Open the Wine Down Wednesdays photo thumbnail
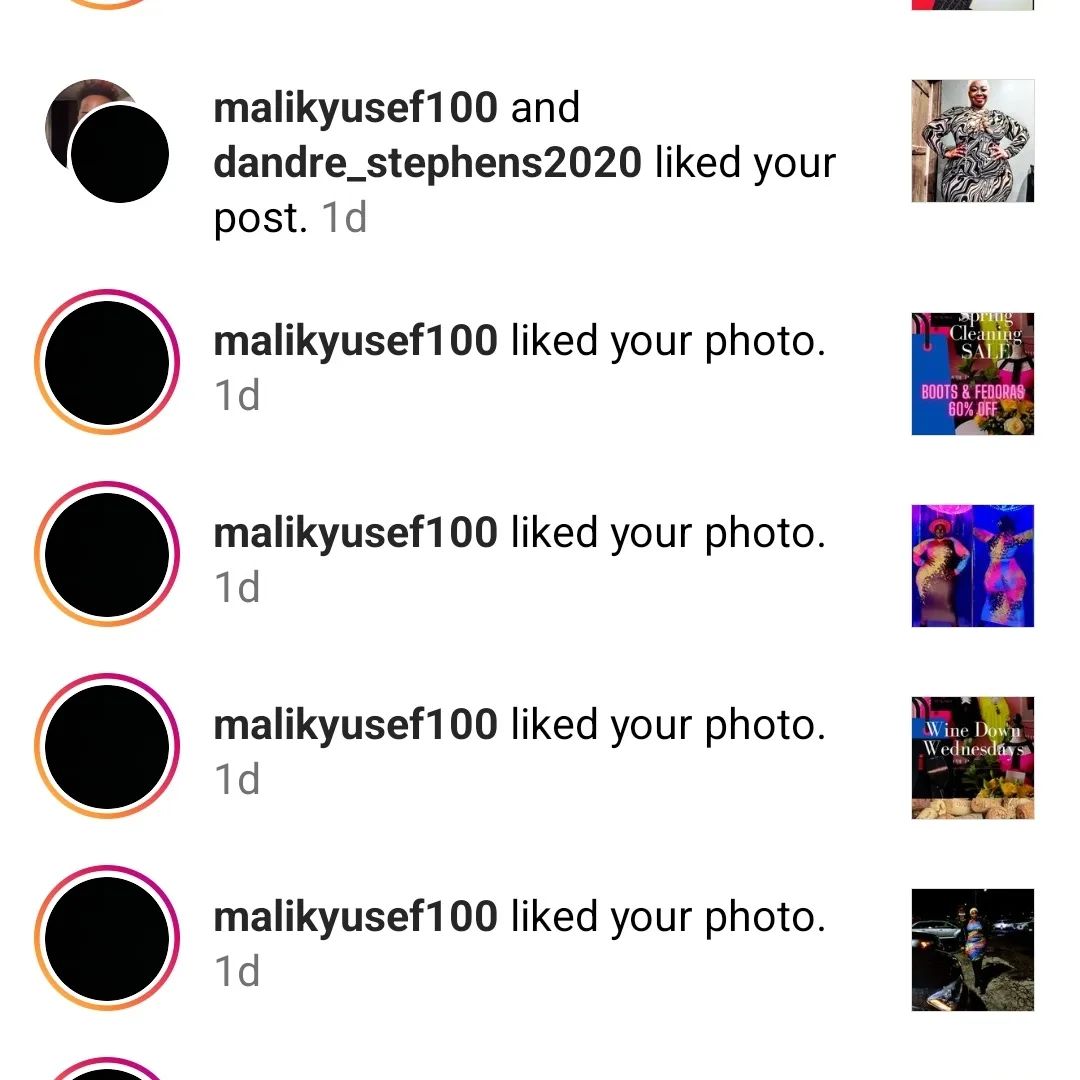1080x1080 pixels. [972, 758]
